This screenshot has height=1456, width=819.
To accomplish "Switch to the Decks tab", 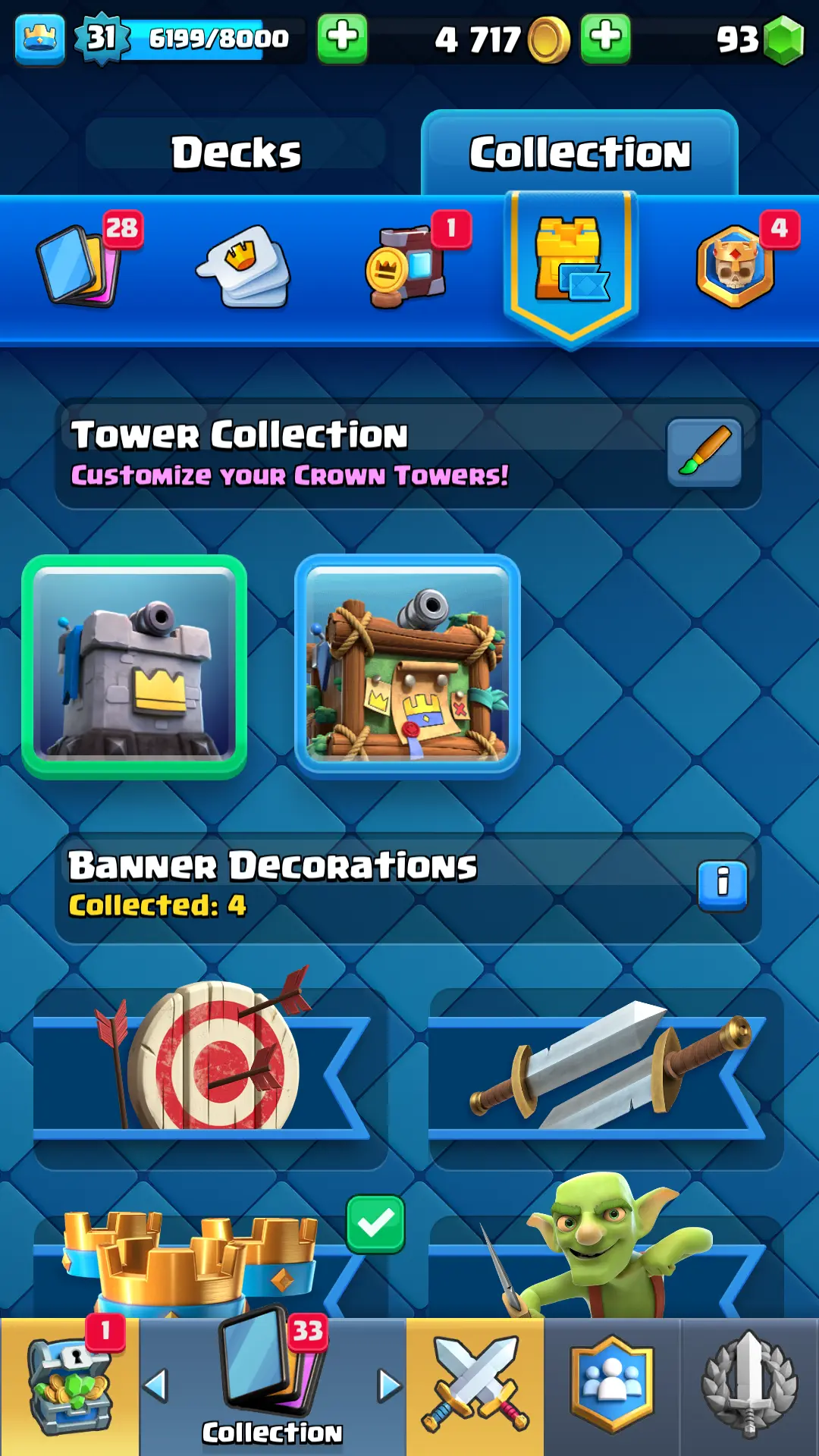I will coord(236,152).
